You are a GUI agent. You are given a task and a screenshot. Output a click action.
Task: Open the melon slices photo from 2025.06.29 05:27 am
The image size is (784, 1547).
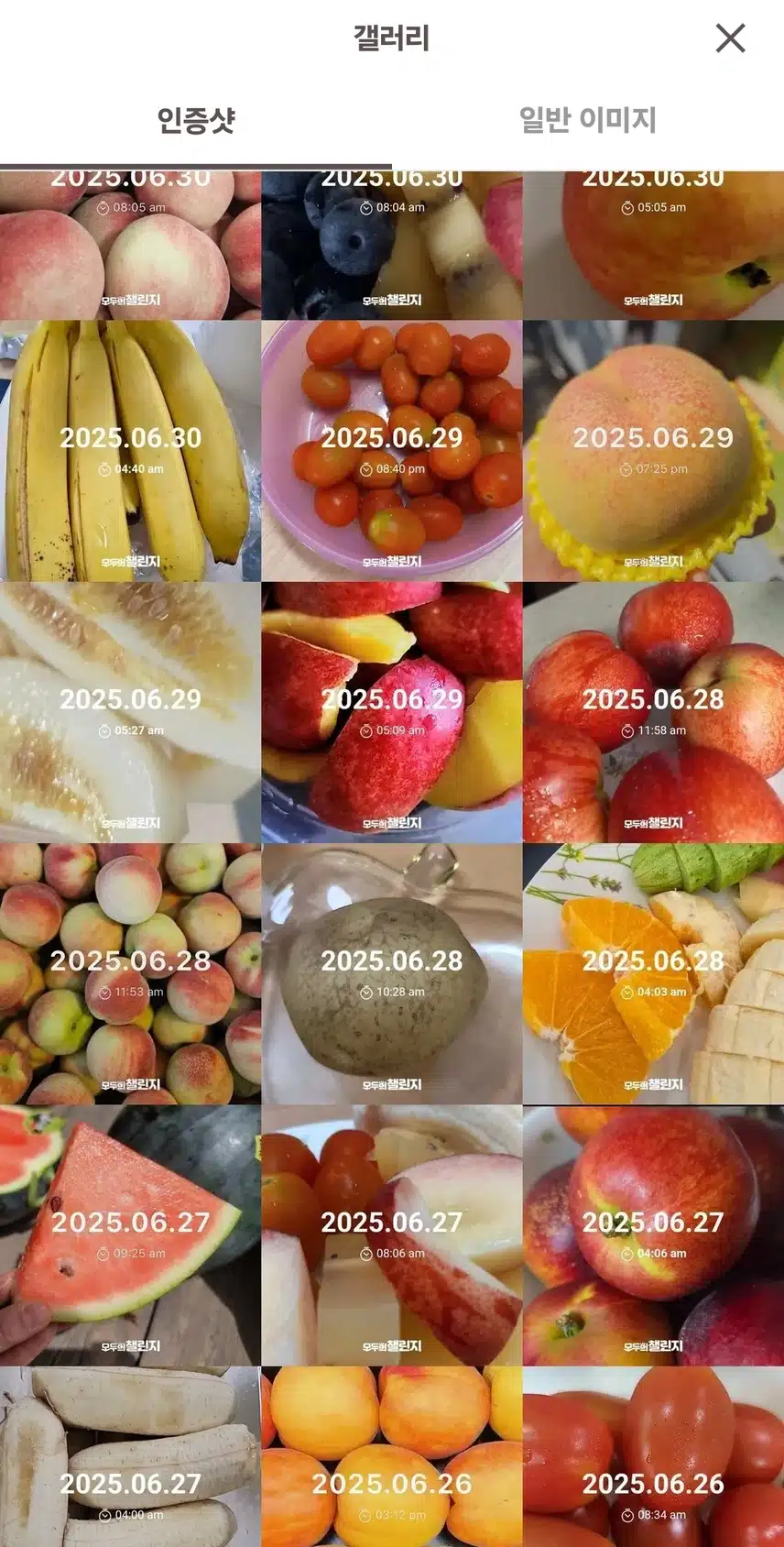coord(130,712)
